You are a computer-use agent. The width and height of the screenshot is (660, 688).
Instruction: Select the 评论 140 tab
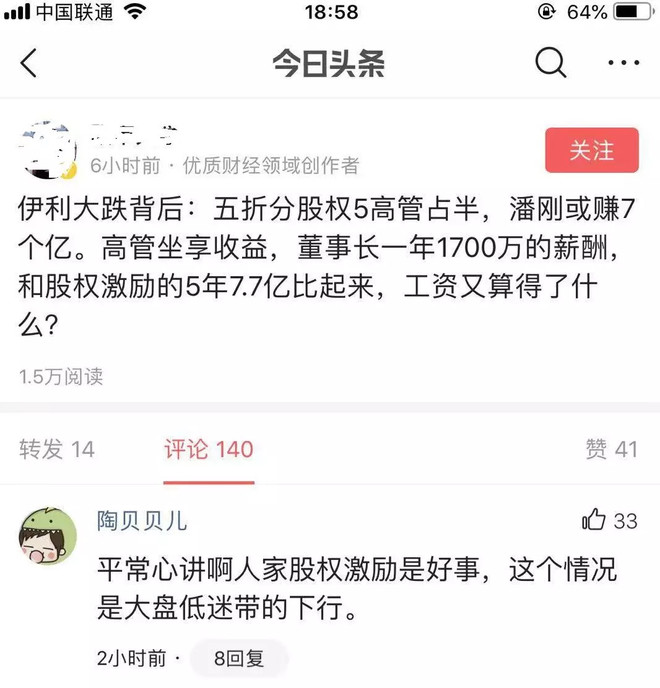(x=209, y=449)
